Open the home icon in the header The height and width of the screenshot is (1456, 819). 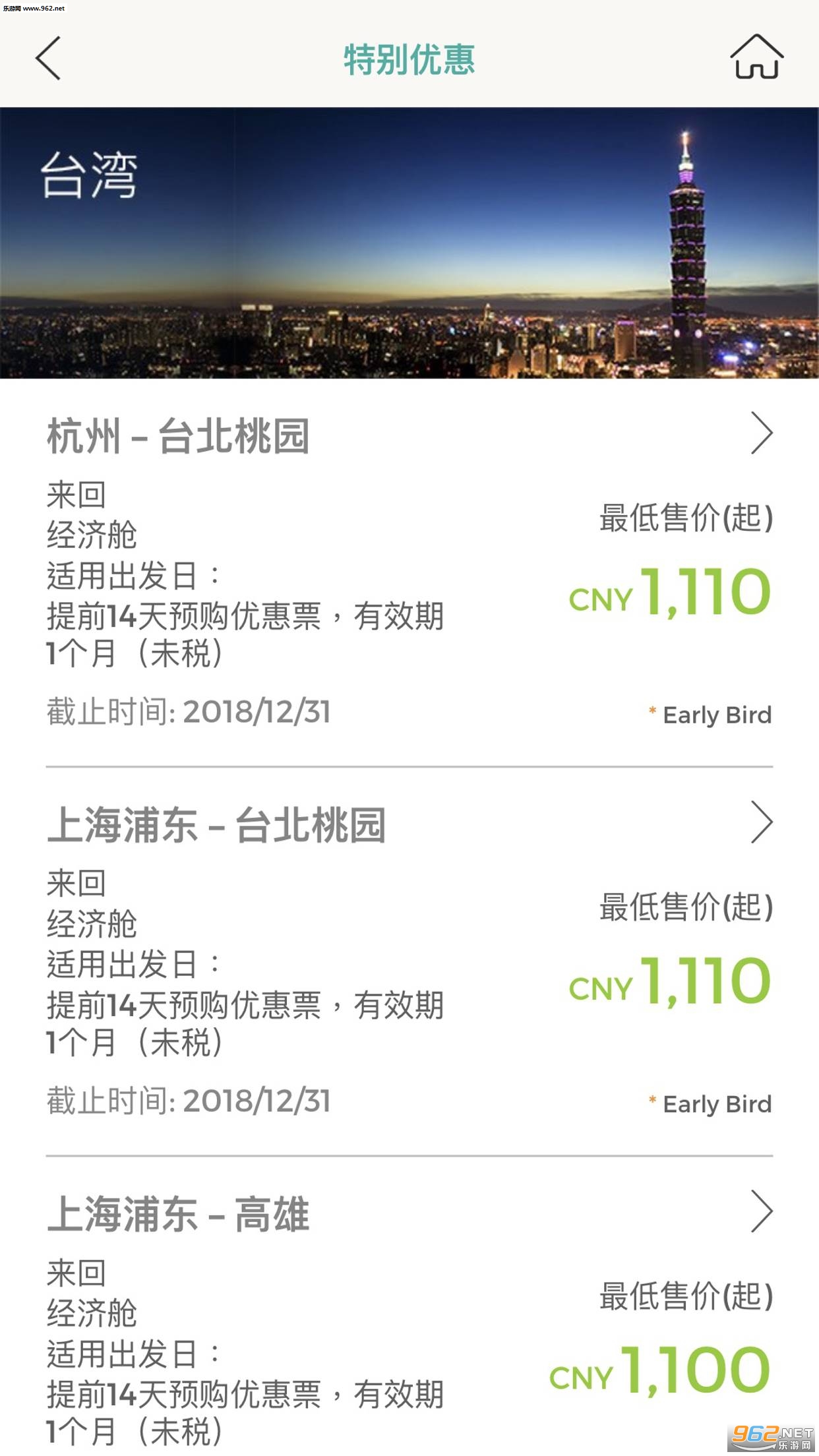coord(756,58)
